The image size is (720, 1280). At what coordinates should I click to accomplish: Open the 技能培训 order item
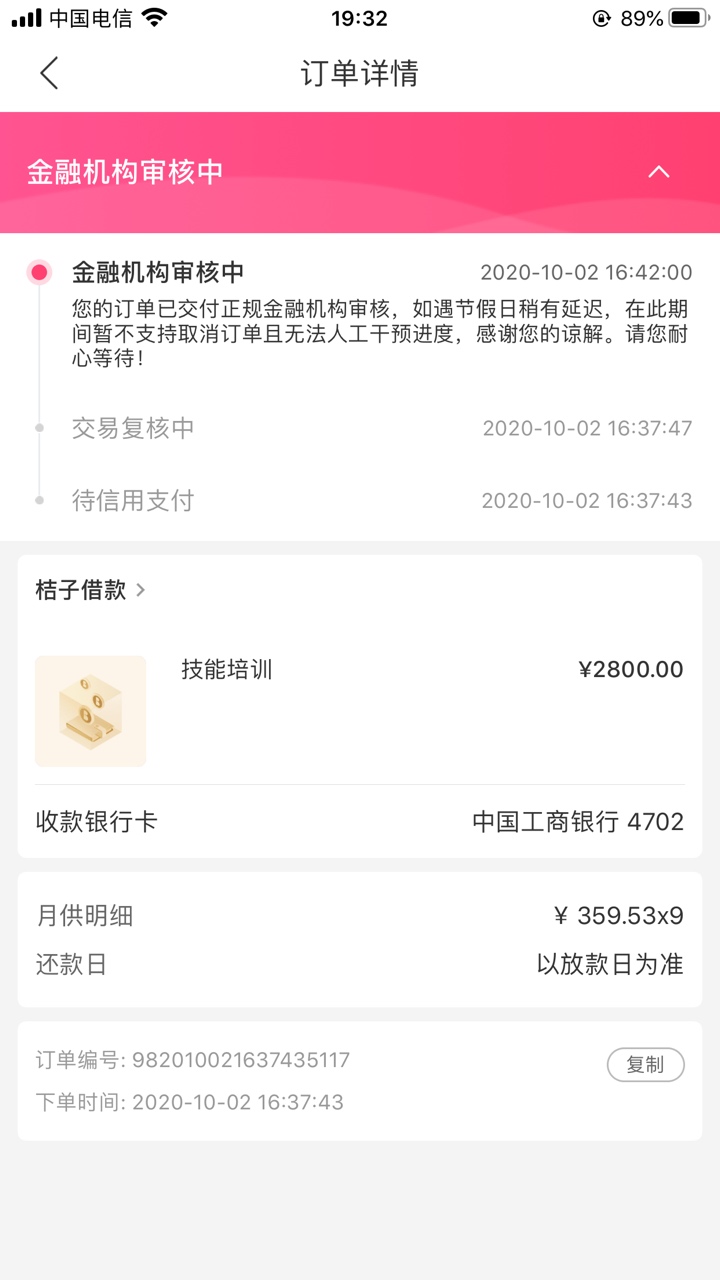pyautogui.click(x=360, y=711)
